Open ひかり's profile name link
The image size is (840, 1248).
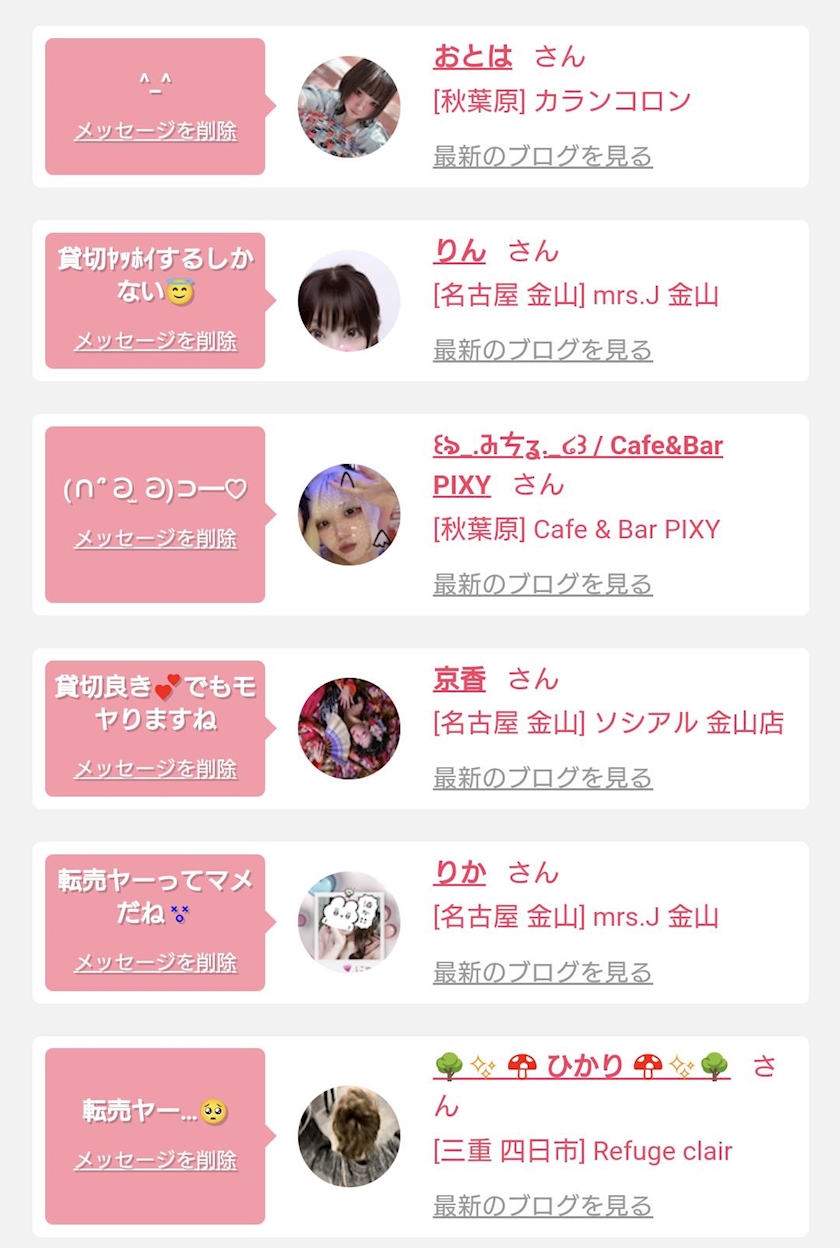[x=581, y=1066]
